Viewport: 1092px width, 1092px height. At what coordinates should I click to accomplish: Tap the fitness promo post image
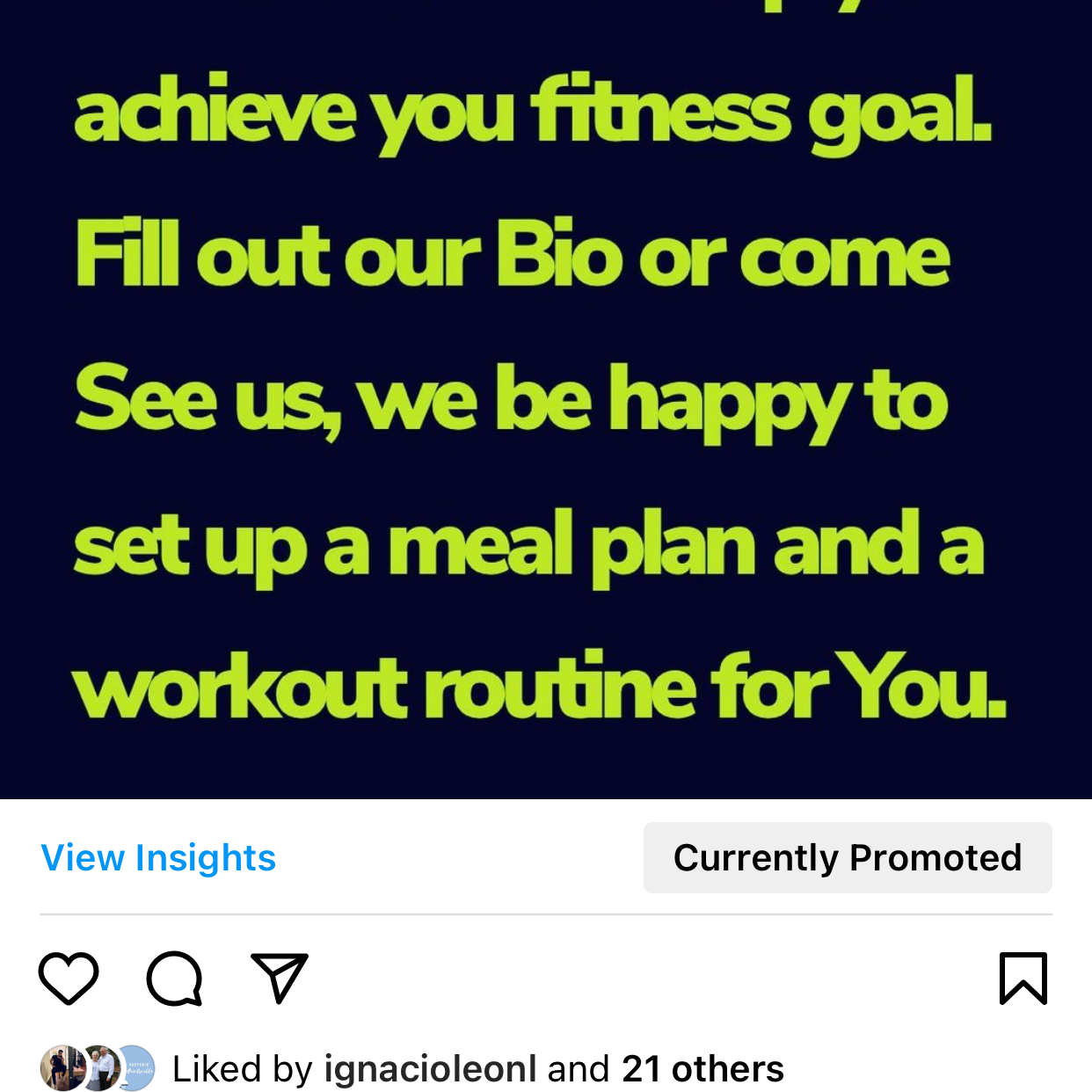point(545,396)
